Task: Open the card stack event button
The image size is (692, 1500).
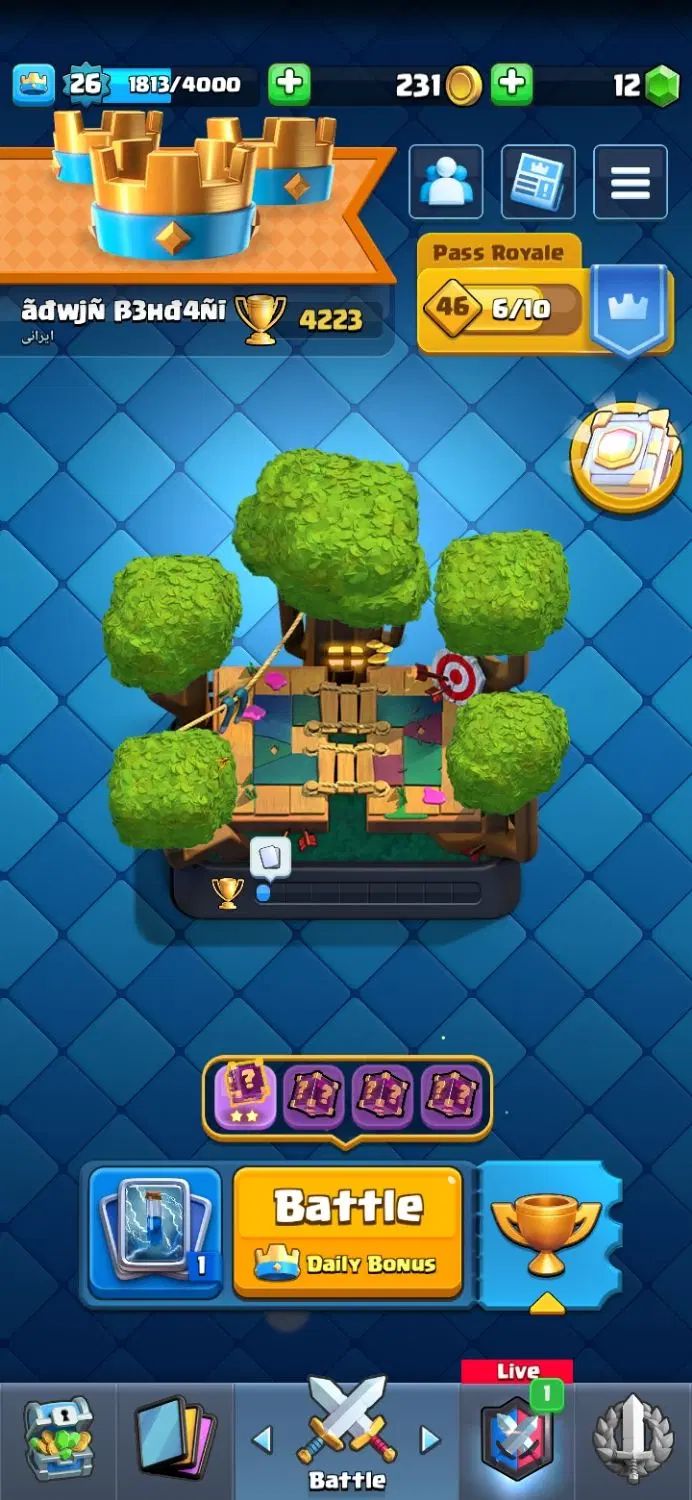Action: pyautogui.click(x=155, y=1232)
